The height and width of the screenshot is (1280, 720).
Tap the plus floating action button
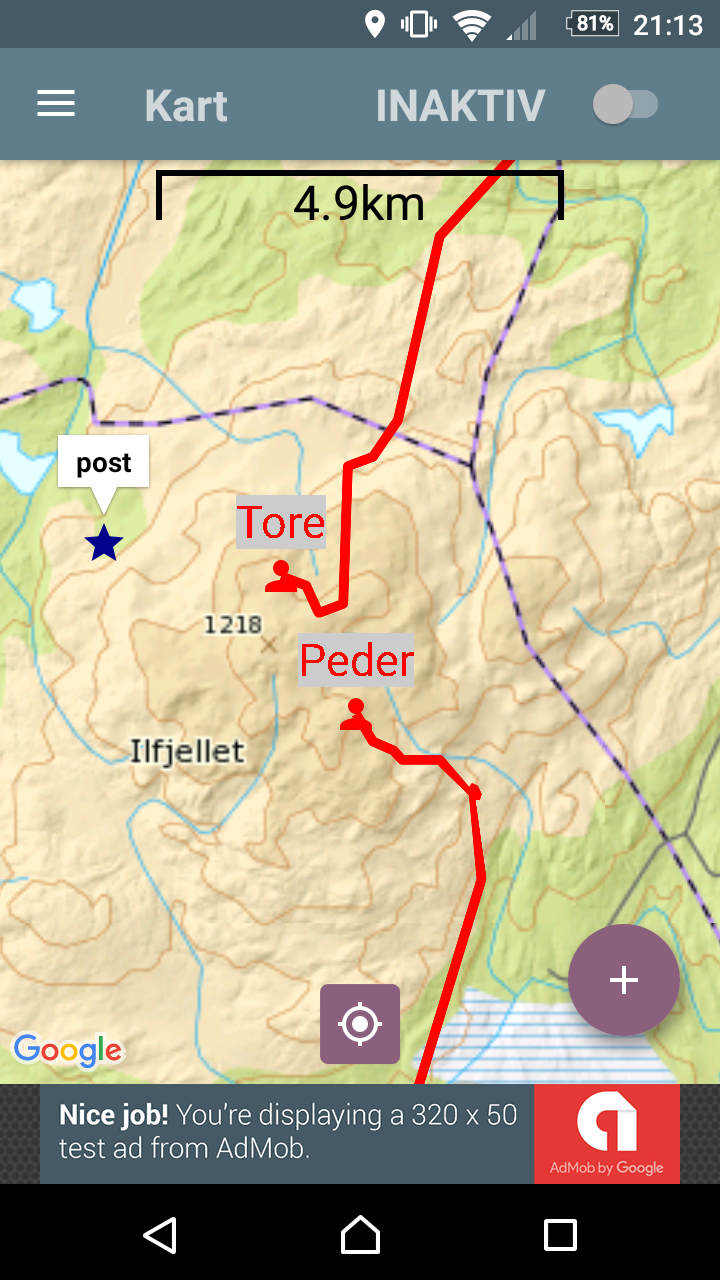pyautogui.click(x=624, y=980)
